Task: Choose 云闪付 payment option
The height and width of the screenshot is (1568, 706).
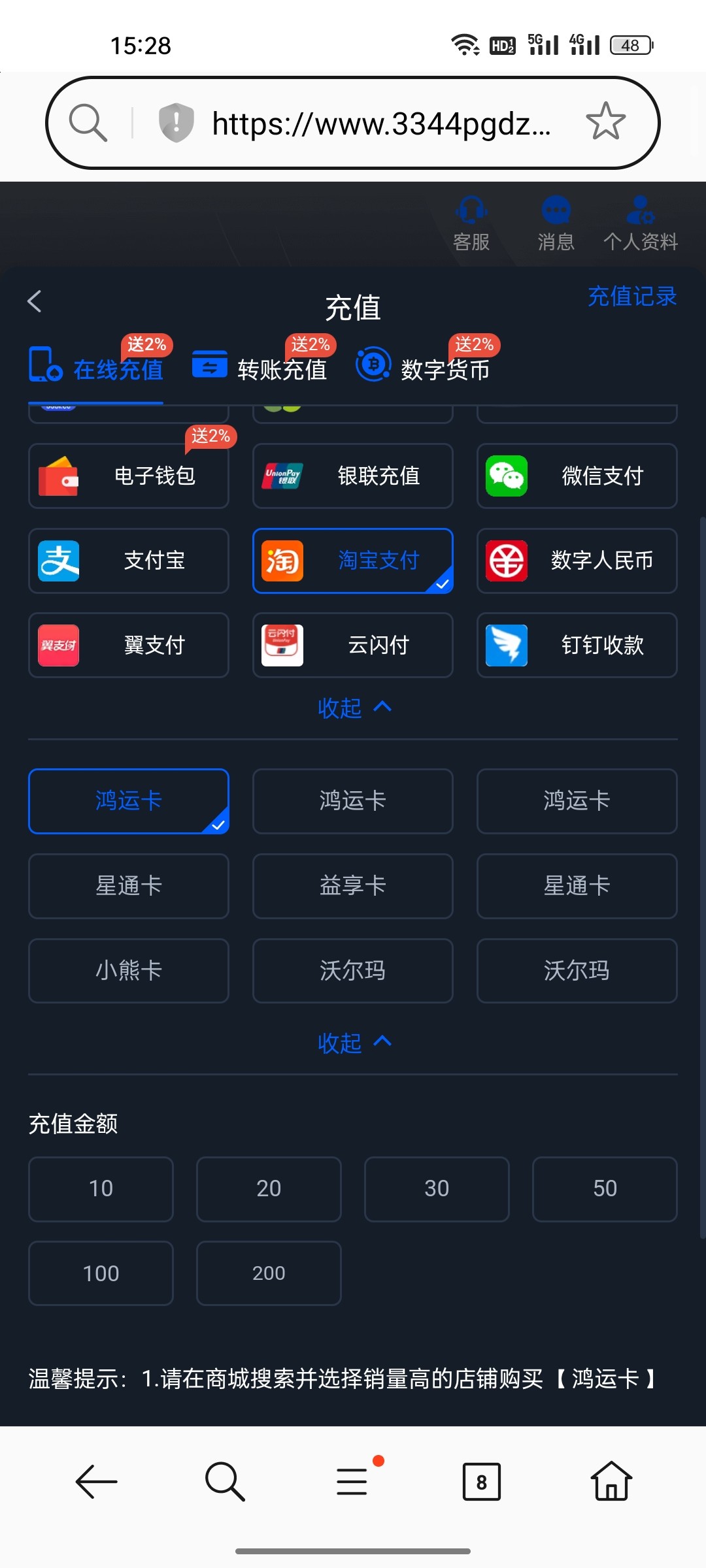Action: (353, 645)
